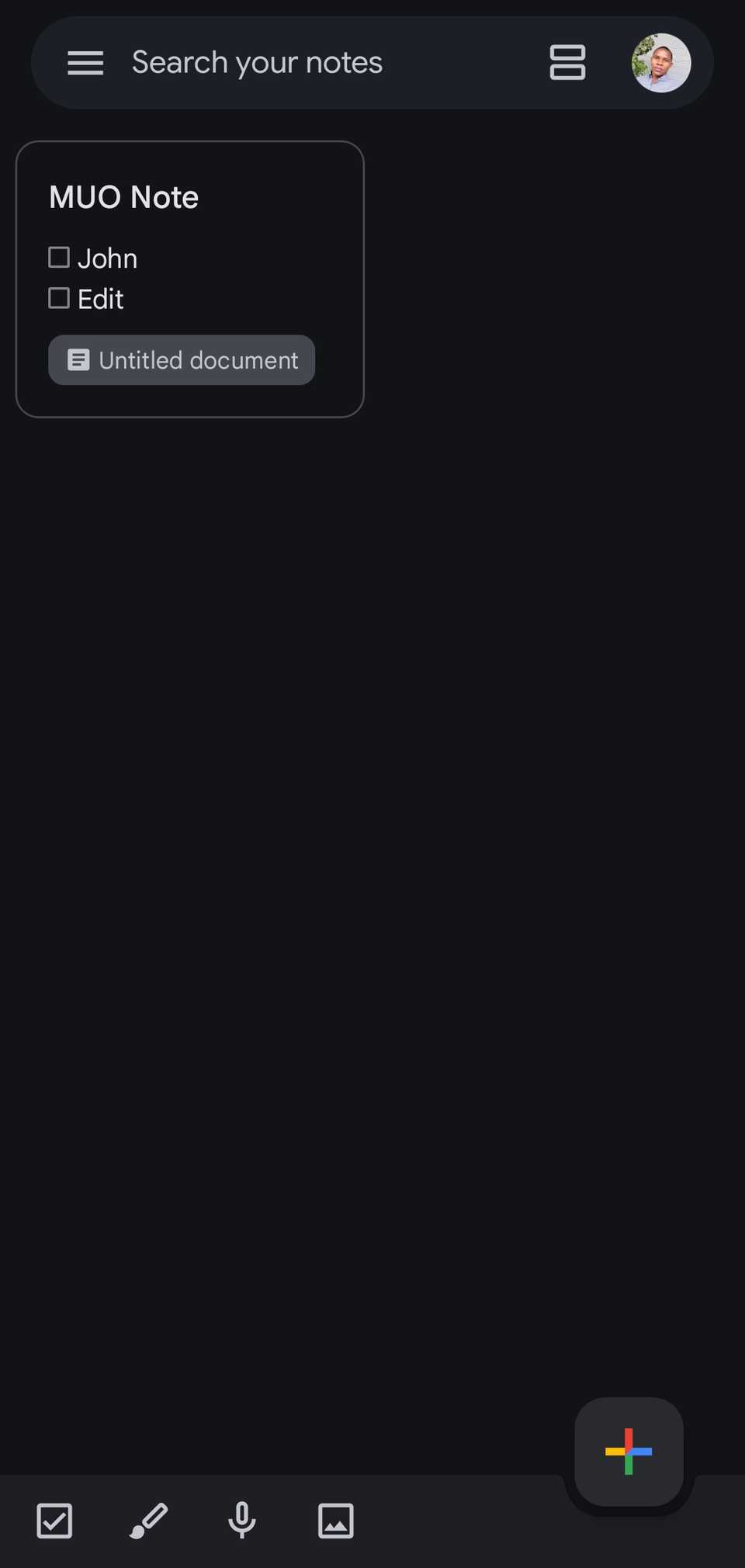This screenshot has width=745, height=1568.
Task: Create a new note with plus button
Action: [629, 1452]
